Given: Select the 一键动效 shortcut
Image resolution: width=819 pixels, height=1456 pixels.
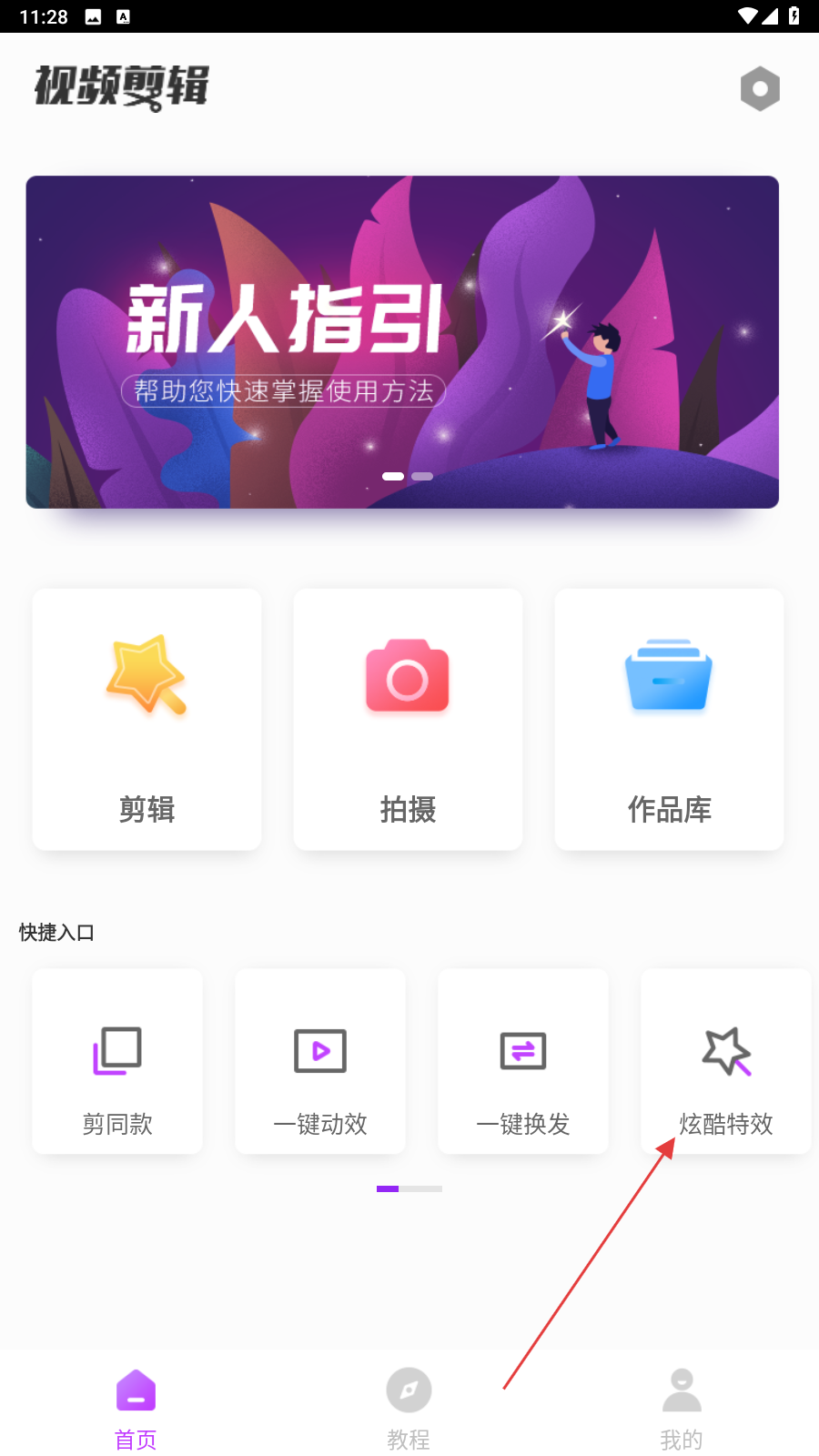Looking at the screenshot, I should pyautogui.click(x=320, y=1061).
